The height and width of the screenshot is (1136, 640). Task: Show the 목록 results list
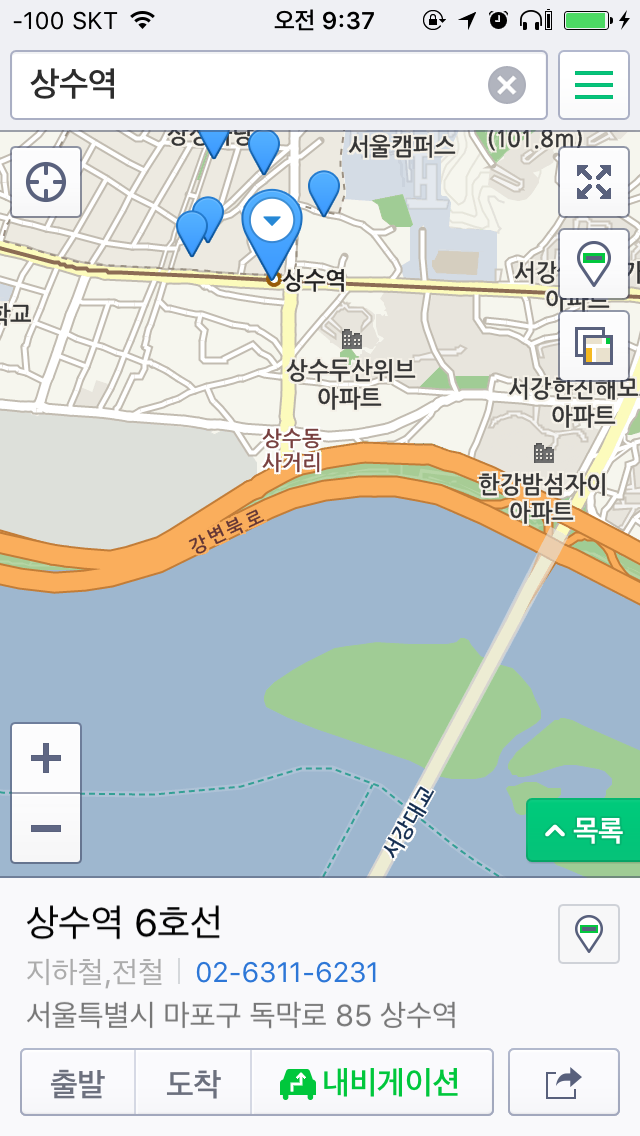(x=583, y=830)
